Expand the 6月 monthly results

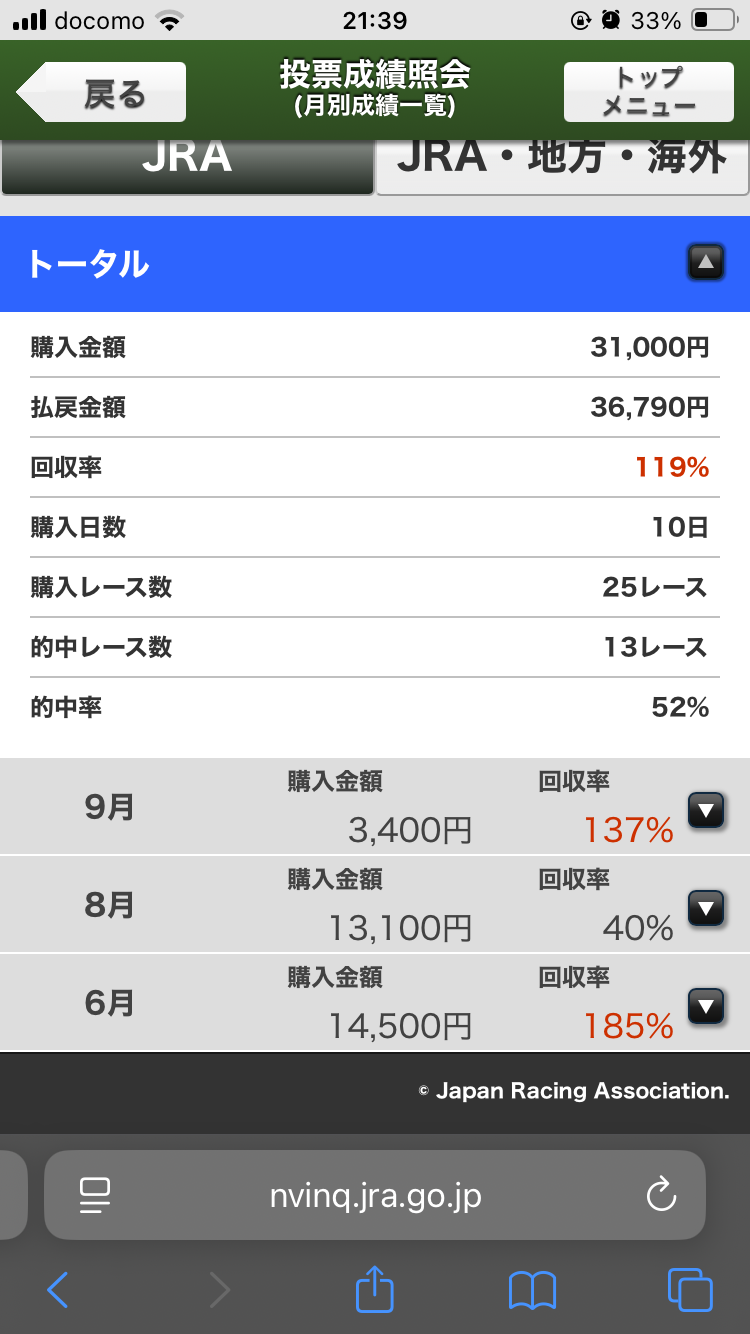point(706,1005)
